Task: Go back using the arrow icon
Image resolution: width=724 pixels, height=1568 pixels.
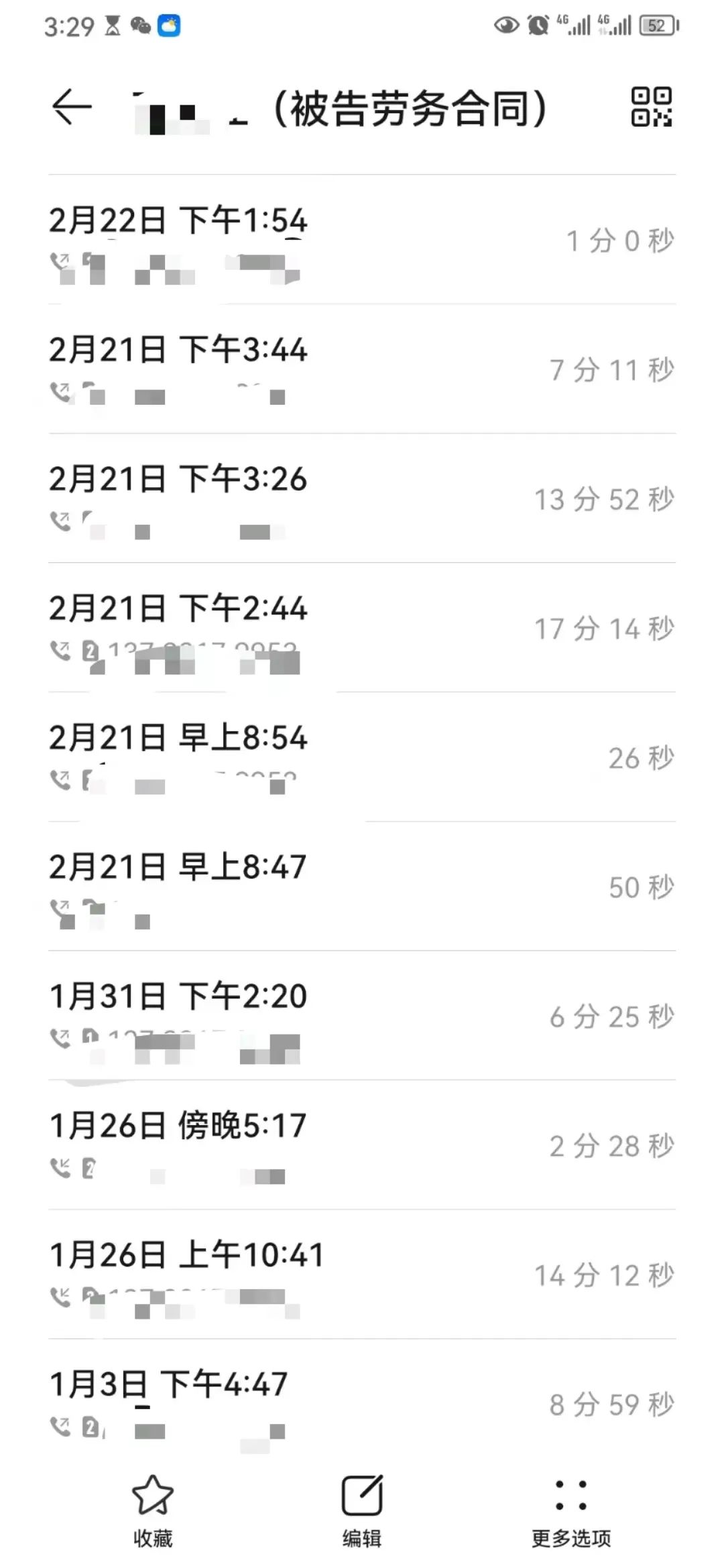Action: (x=72, y=107)
